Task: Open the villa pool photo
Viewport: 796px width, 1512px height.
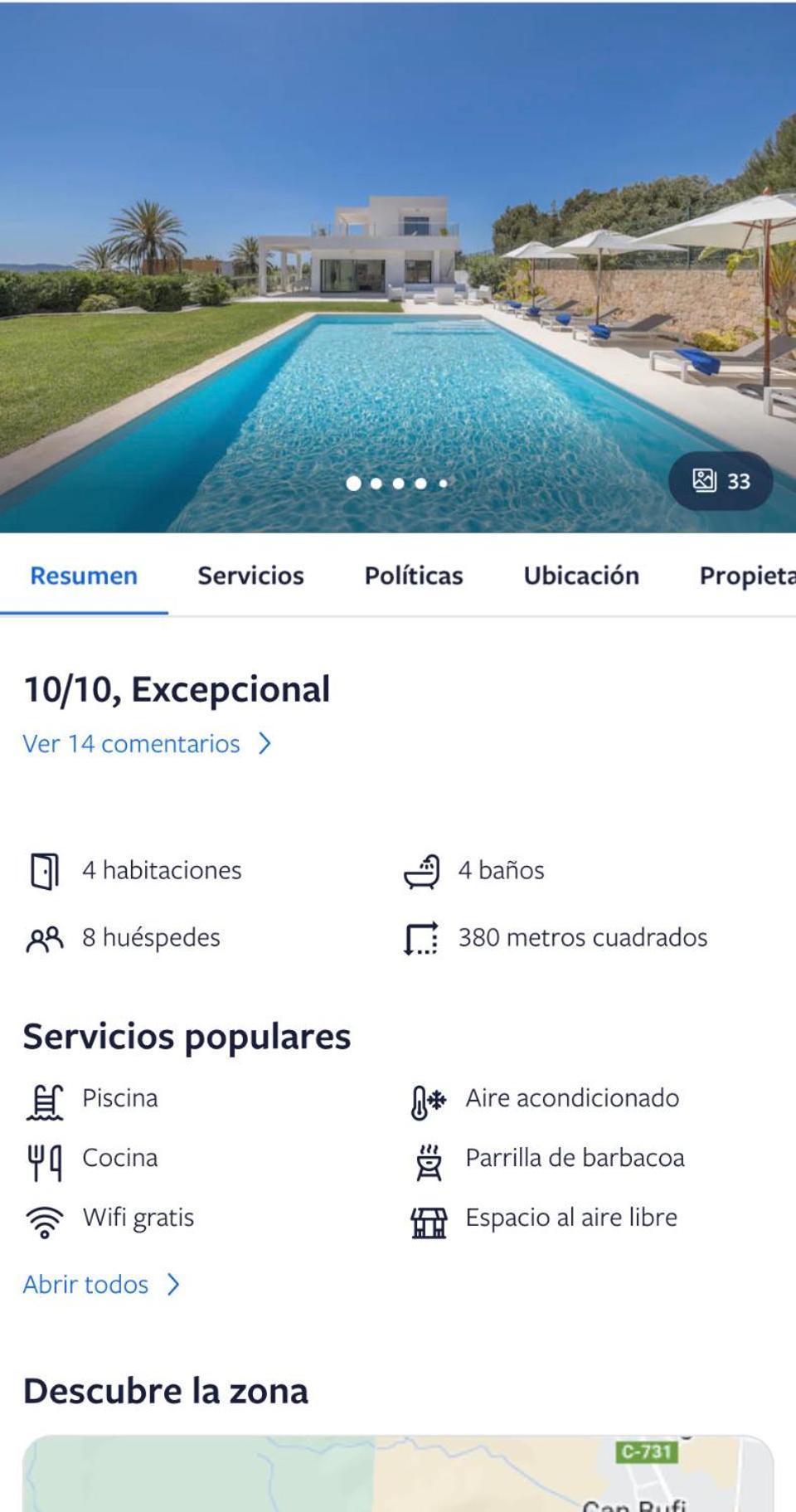Action: (x=398, y=265)
